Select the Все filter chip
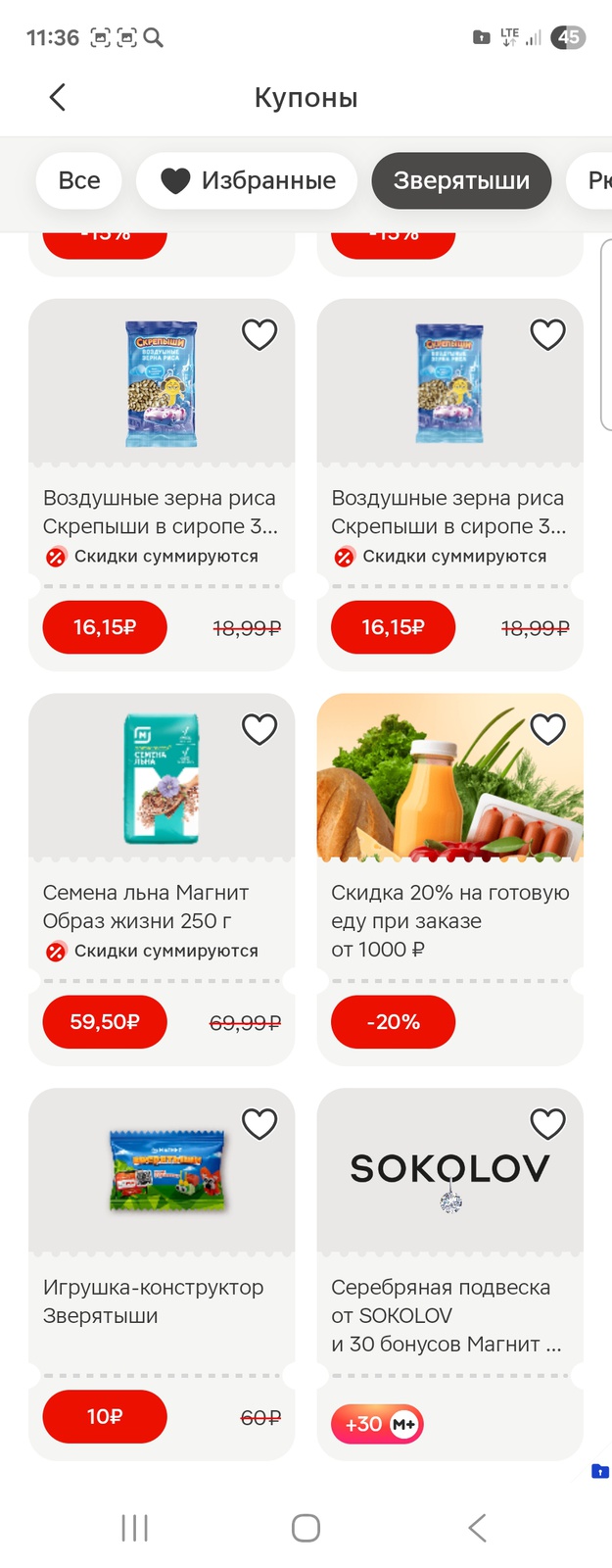The image size is (612, 1568). (79, 180)
